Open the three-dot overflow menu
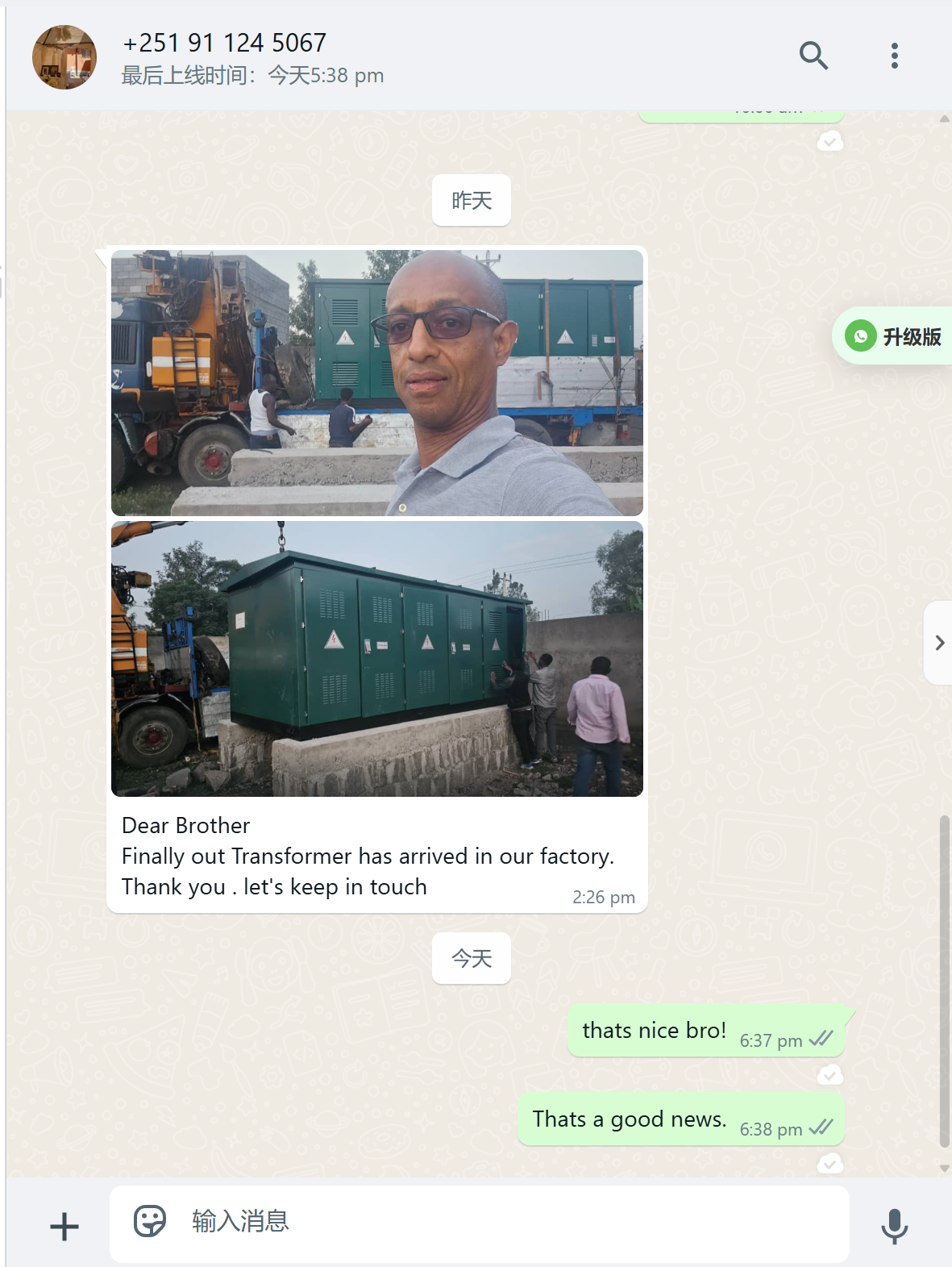952x1267 pixels. (894, 56)
